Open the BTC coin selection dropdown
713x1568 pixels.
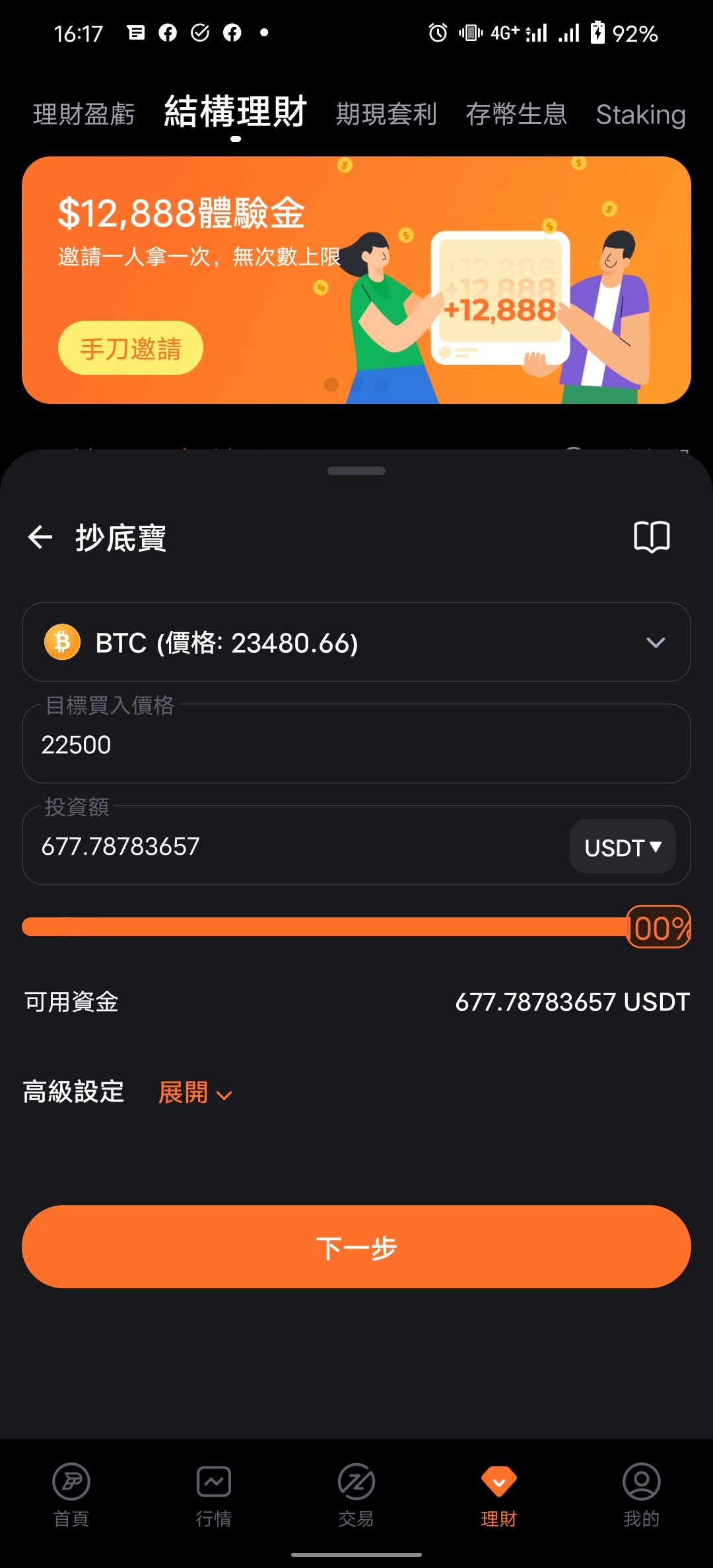coord(356,642)
